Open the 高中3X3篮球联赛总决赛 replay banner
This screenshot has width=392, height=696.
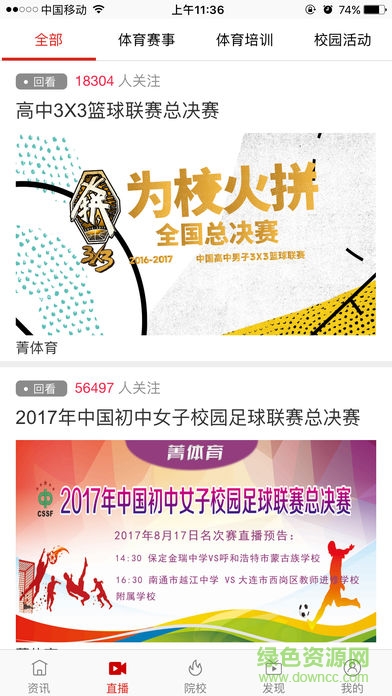pos(196,234)
